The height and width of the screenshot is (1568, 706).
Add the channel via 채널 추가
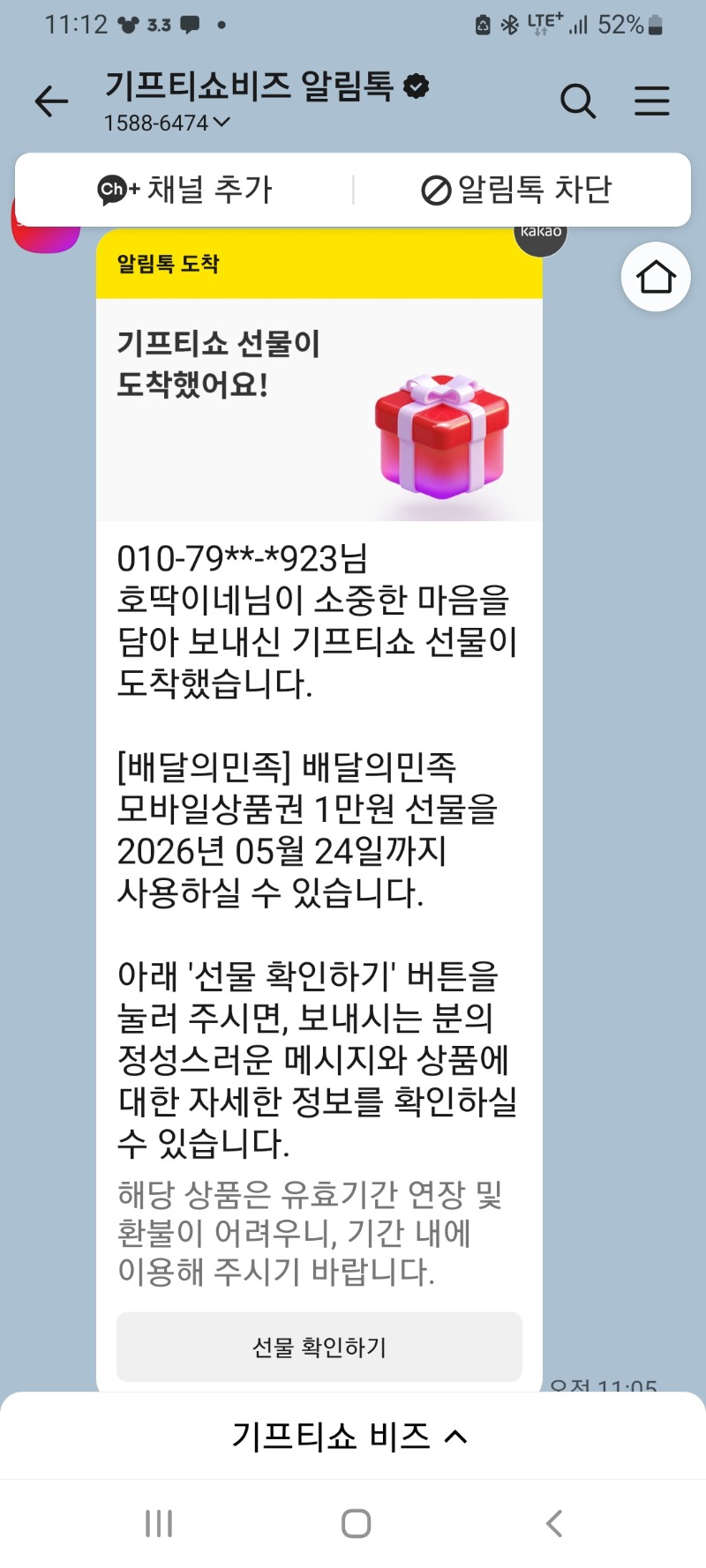point(185,190)
